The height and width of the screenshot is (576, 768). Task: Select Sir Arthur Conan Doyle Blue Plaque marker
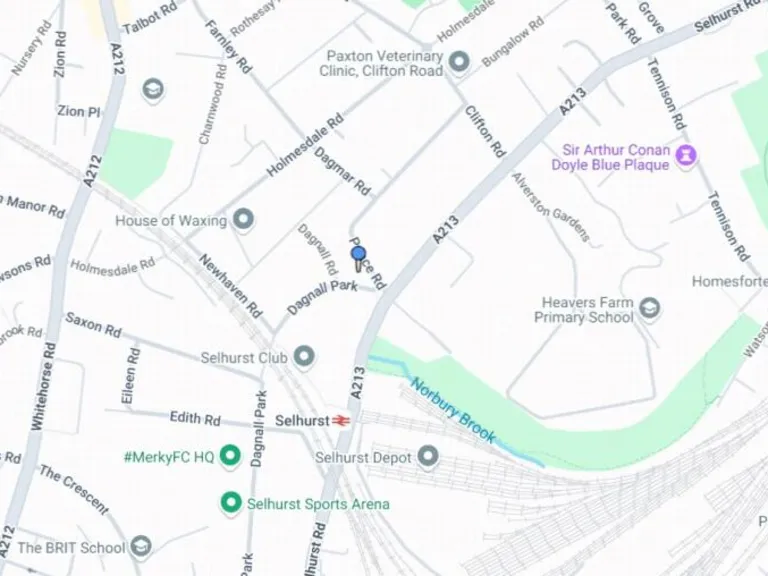click(x=687, y=156)
